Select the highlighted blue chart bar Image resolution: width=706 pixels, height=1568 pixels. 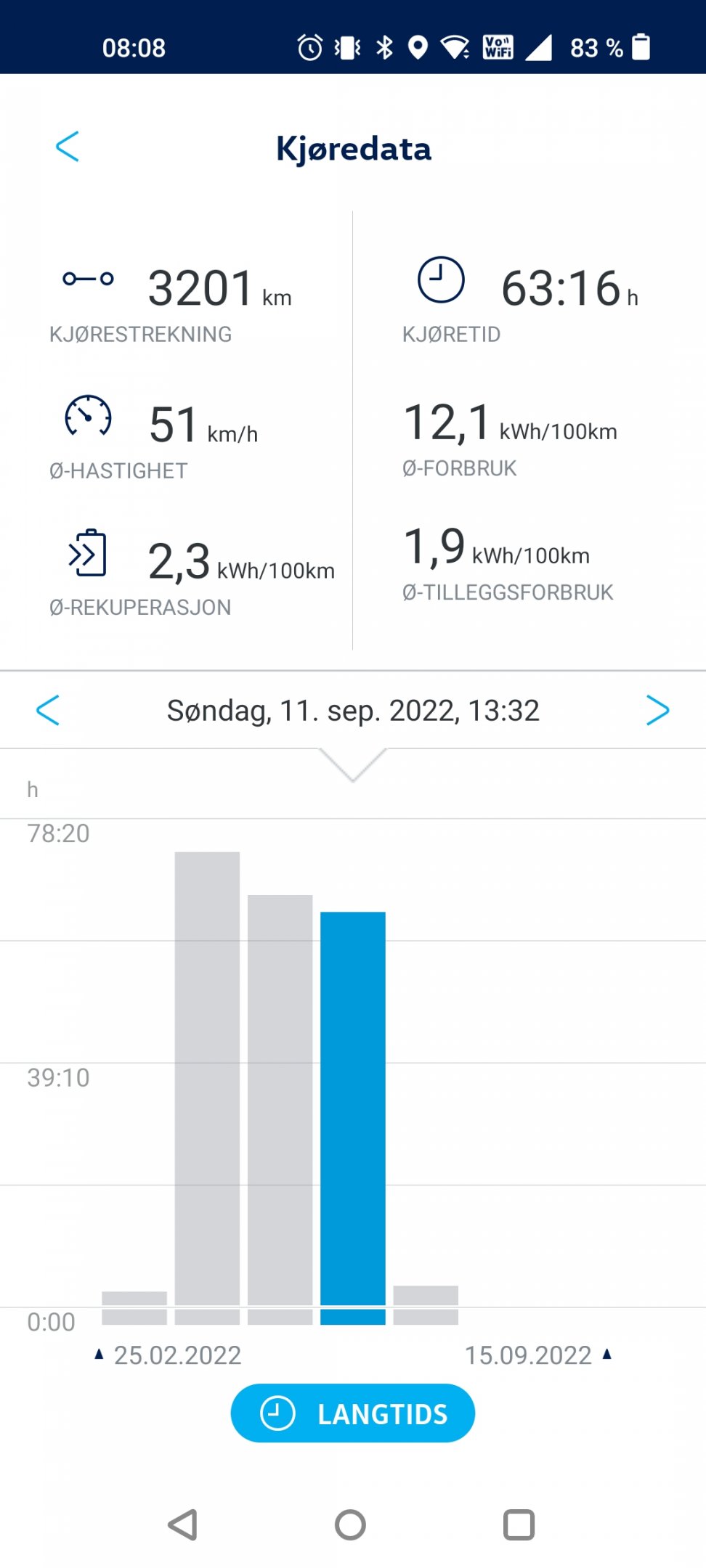coord(353,1118)
